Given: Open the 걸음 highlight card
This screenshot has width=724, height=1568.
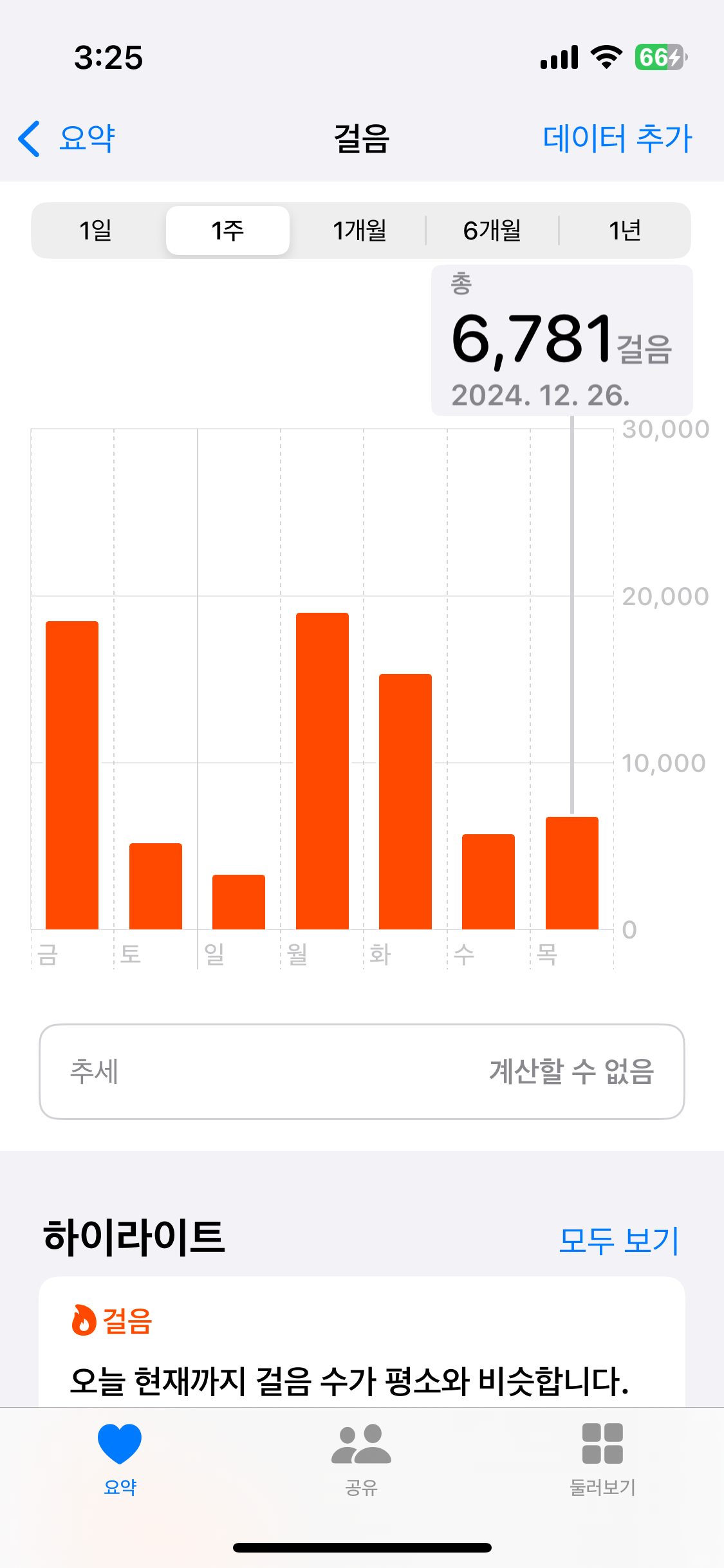Looking at the screenshot, I should click(x=362, y=1352).
